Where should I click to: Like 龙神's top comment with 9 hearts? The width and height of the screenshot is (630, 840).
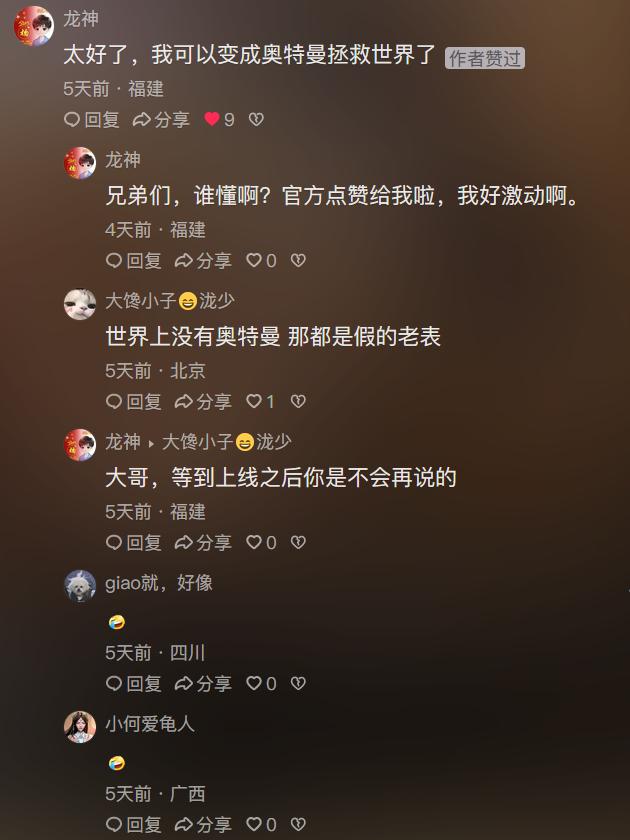pyautogui.click(x=212, y=119)
